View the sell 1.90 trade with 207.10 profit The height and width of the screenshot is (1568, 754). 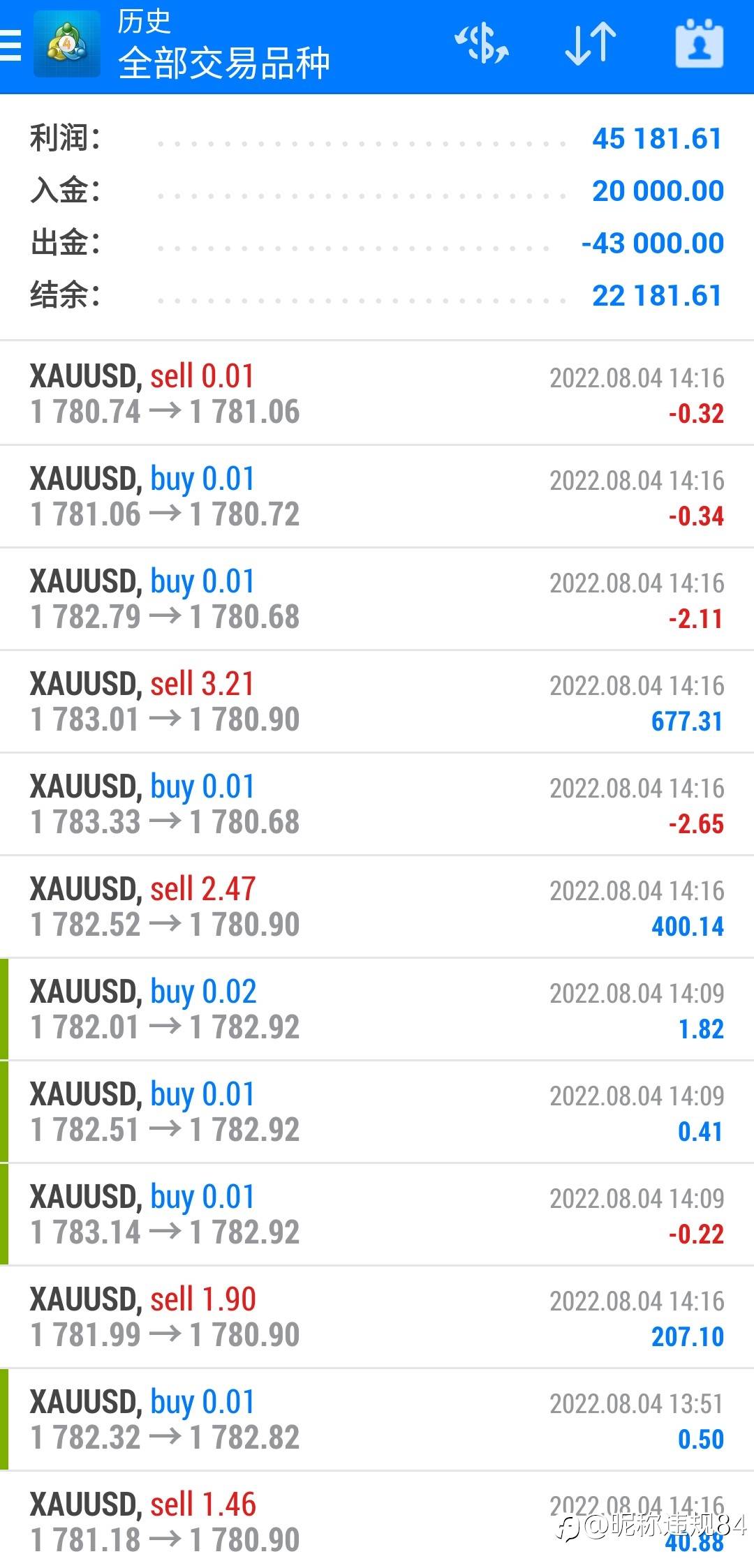point(377,1317)
